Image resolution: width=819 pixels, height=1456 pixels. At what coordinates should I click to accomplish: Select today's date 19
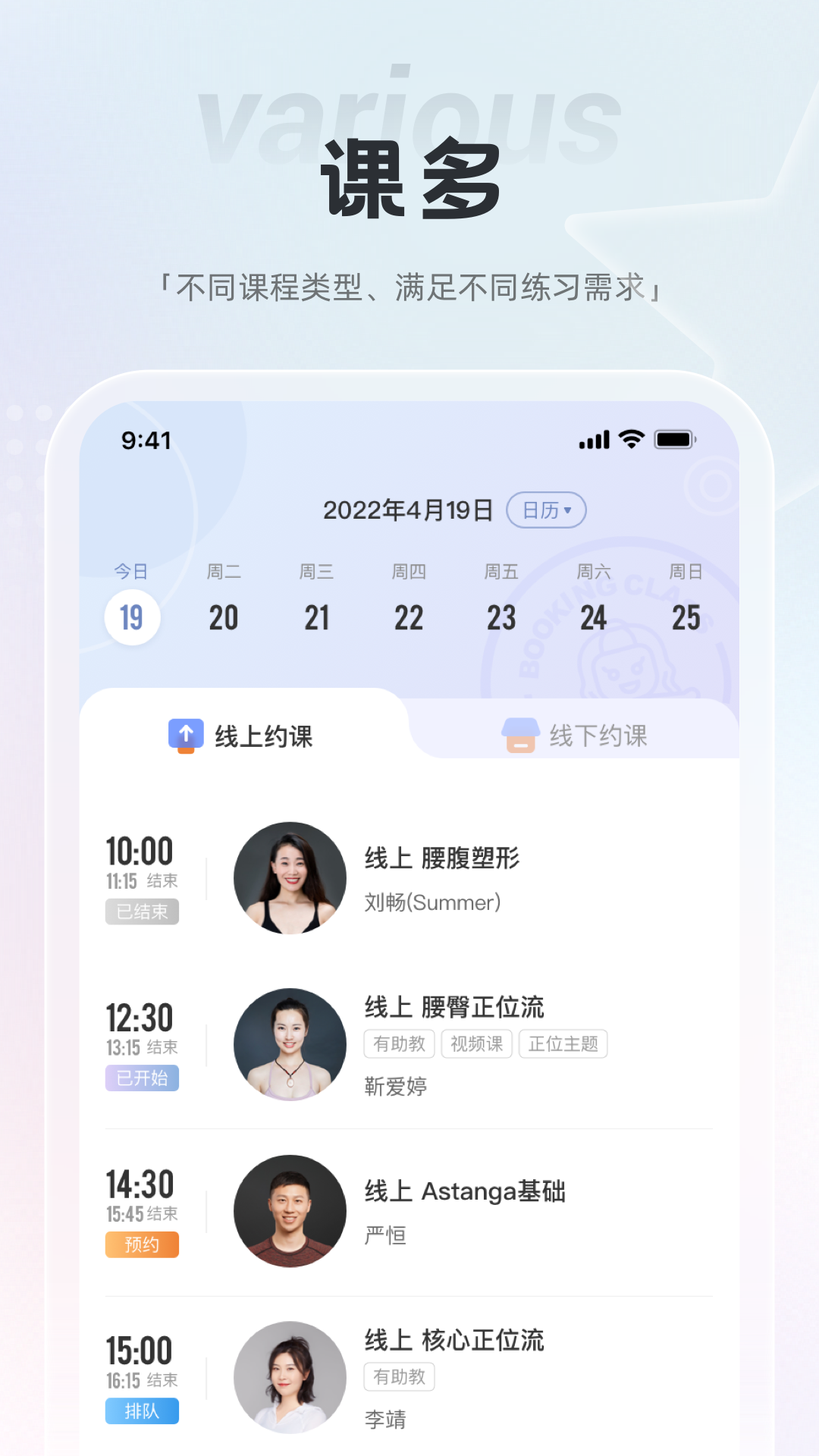(x=132, y=617)
